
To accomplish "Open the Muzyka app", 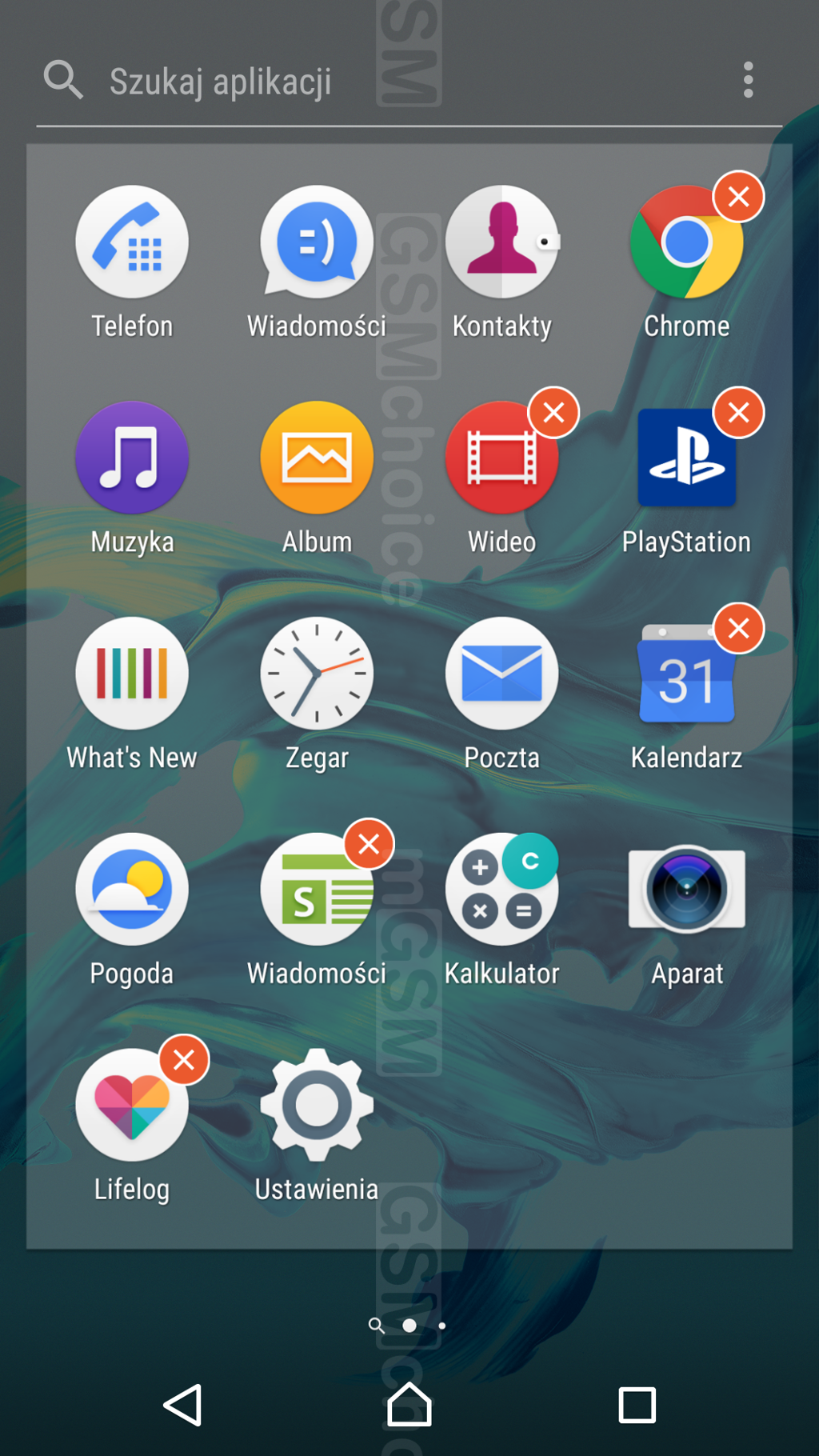I will pyautogui.click(x=132, y=458).
